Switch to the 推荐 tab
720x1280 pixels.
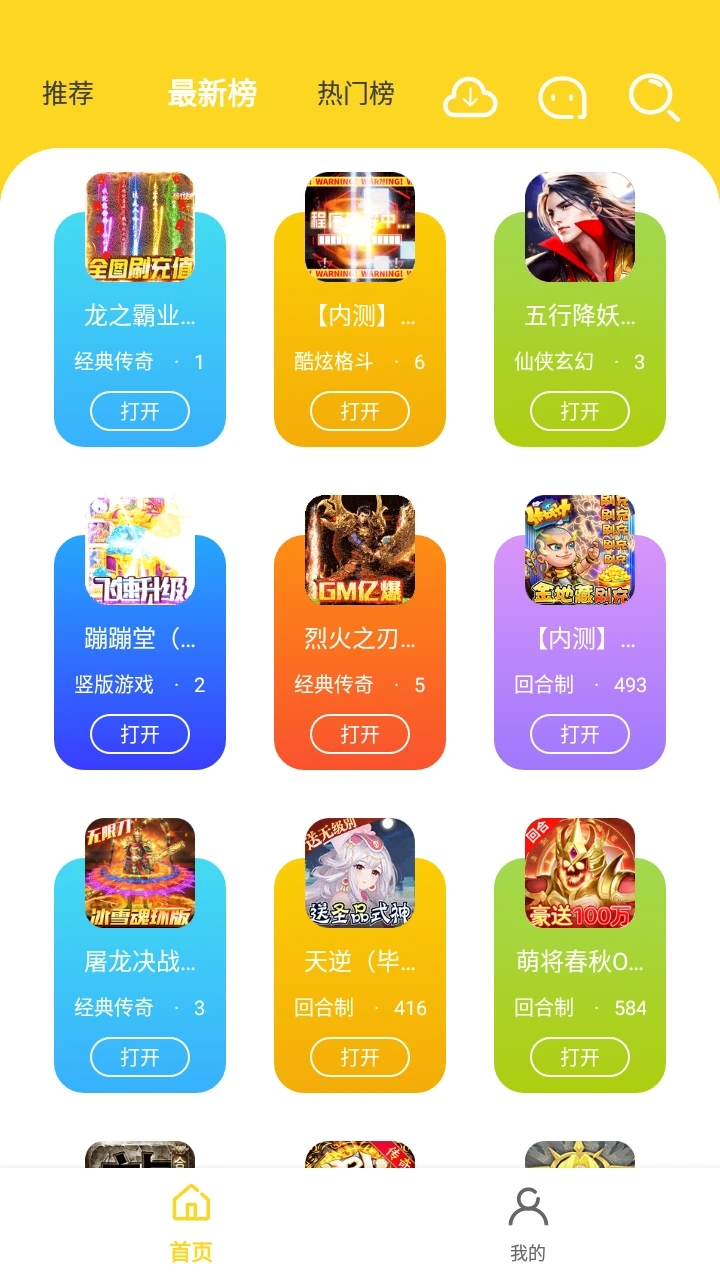click(66, 93)
